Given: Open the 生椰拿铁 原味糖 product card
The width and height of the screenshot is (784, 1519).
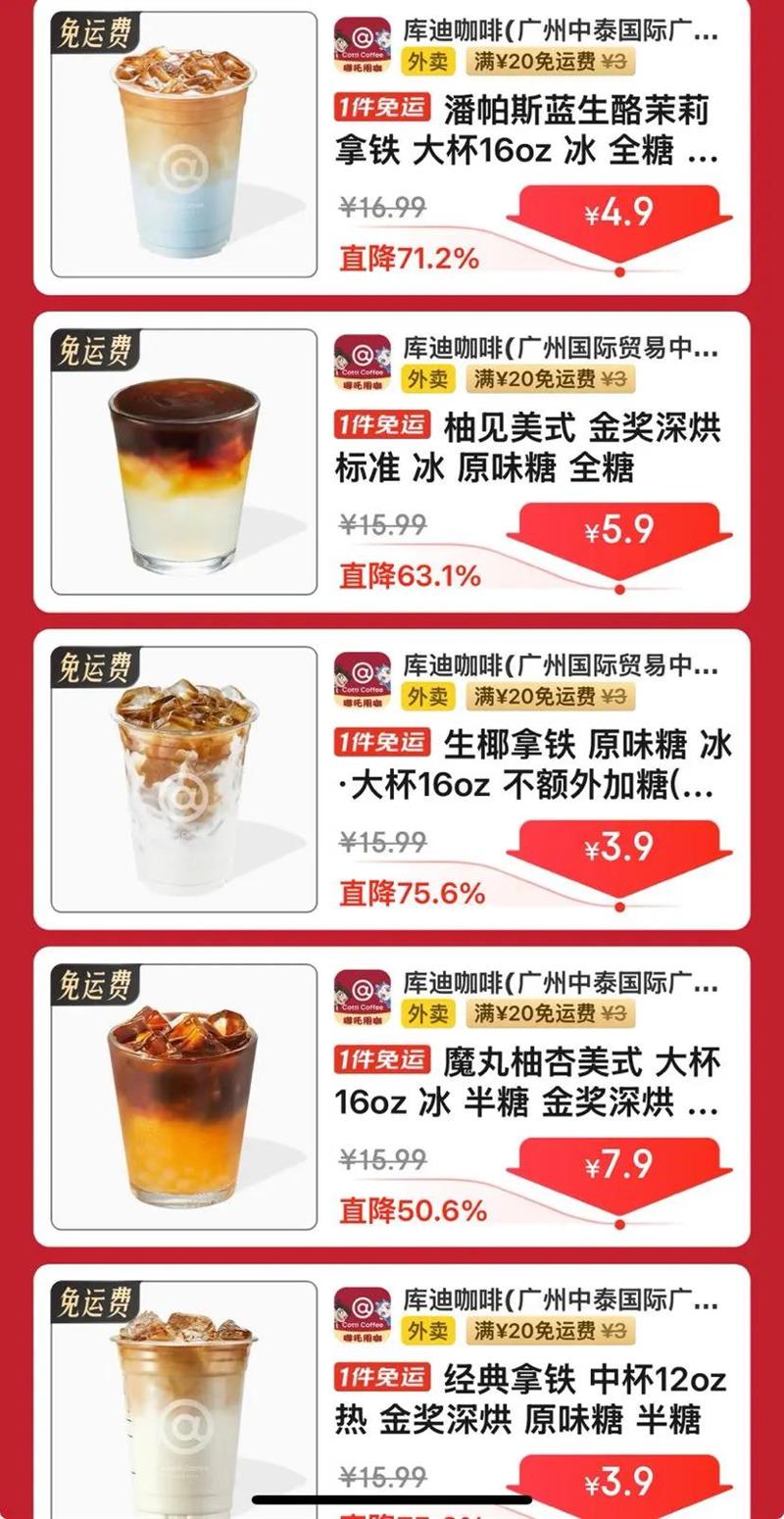Looking at the screenshot, I should click(x=392, y=779).
